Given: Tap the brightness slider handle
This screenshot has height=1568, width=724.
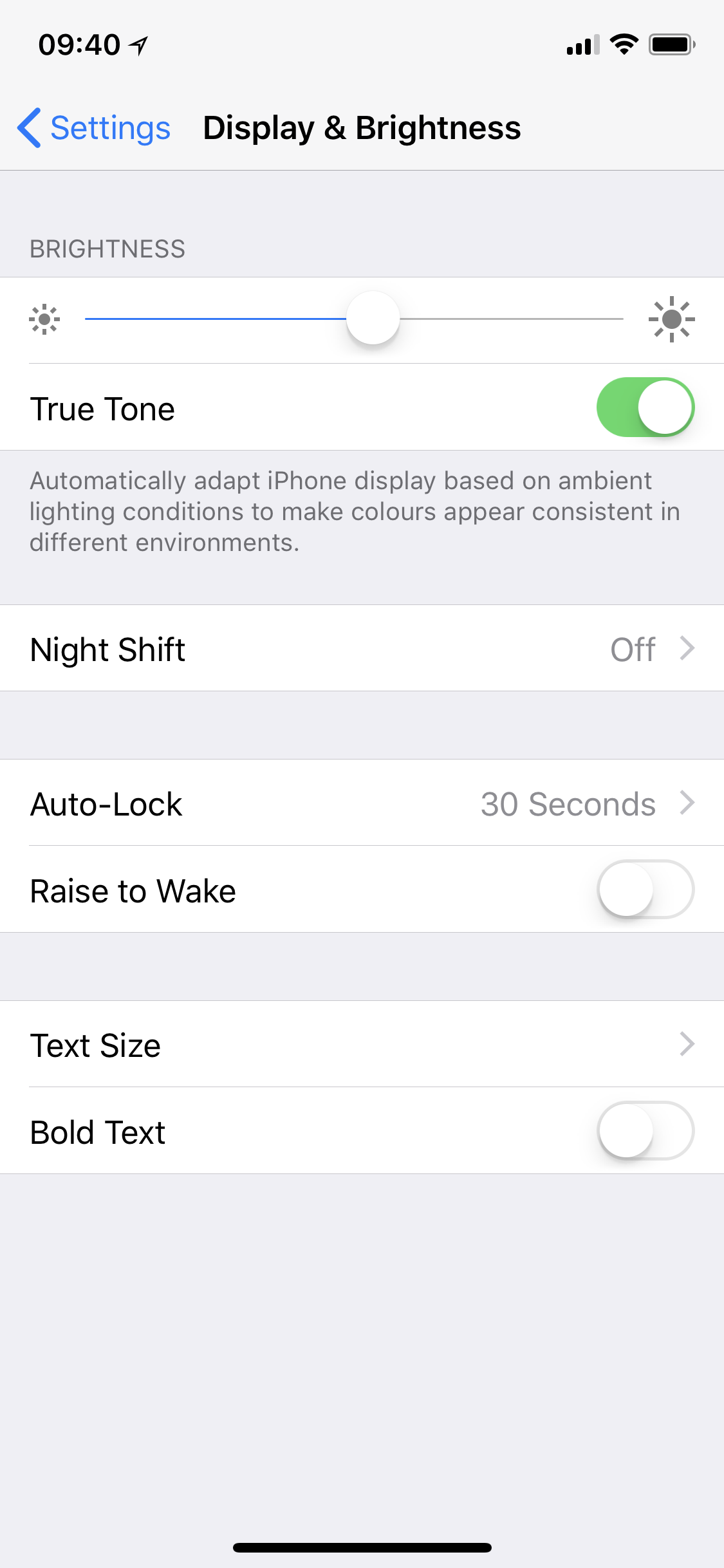Looking at the screenshot, I should pyautogui.click(x=373, y=318).
